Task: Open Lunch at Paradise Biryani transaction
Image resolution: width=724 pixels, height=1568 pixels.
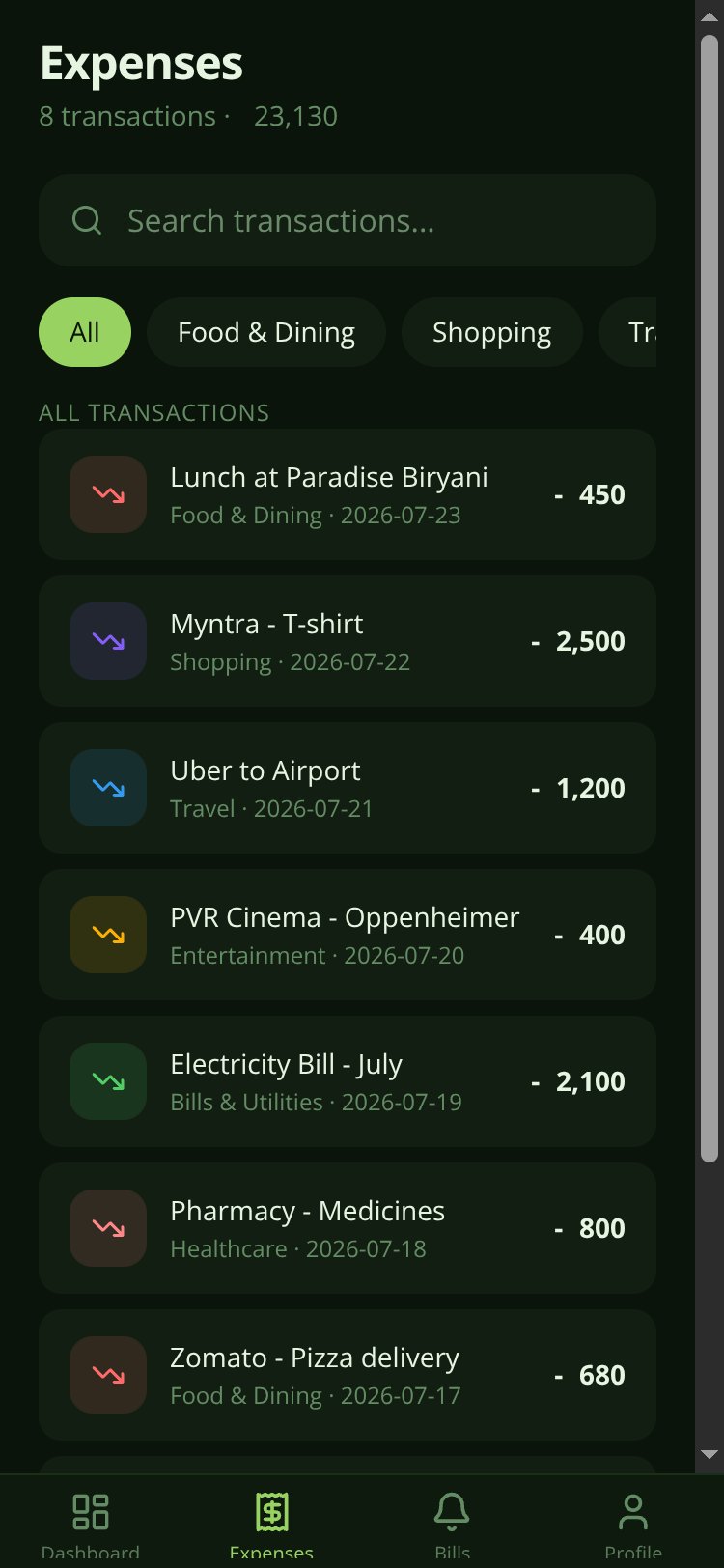Action: (x=348, y=494)
